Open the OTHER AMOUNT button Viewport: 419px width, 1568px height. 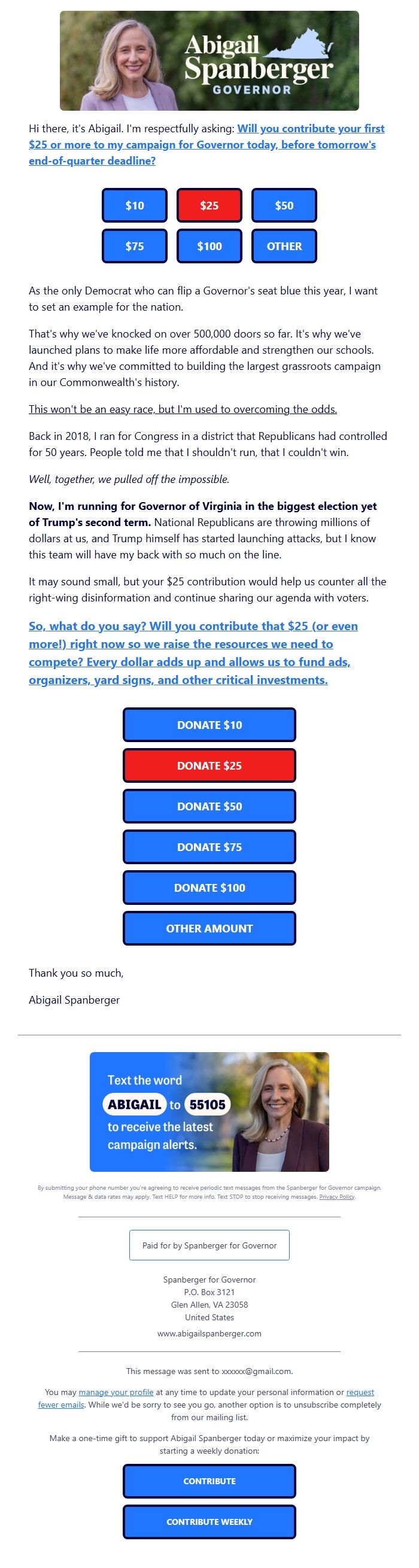(x=209, y=928)
